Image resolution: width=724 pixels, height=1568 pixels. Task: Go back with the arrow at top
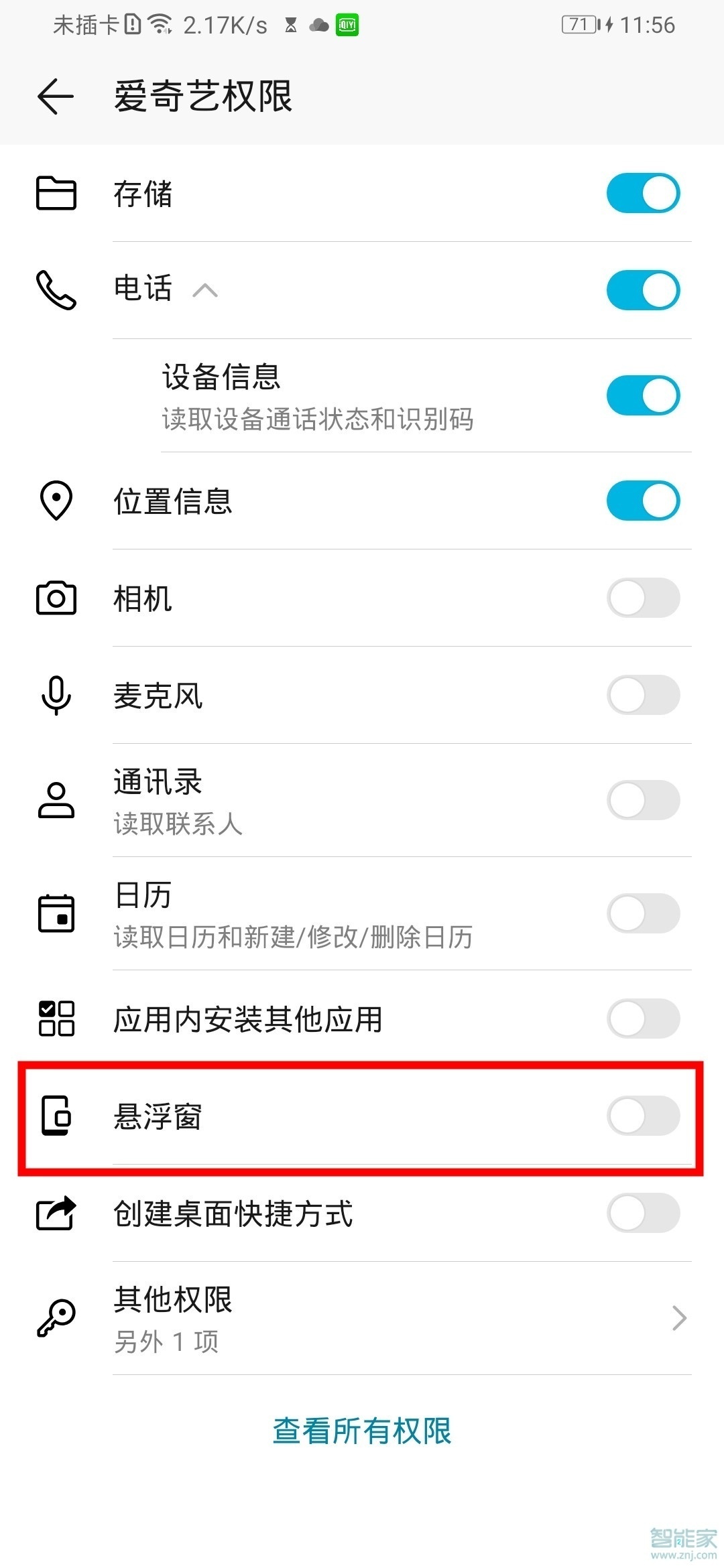pyautogui.click(x=55, y=95)
